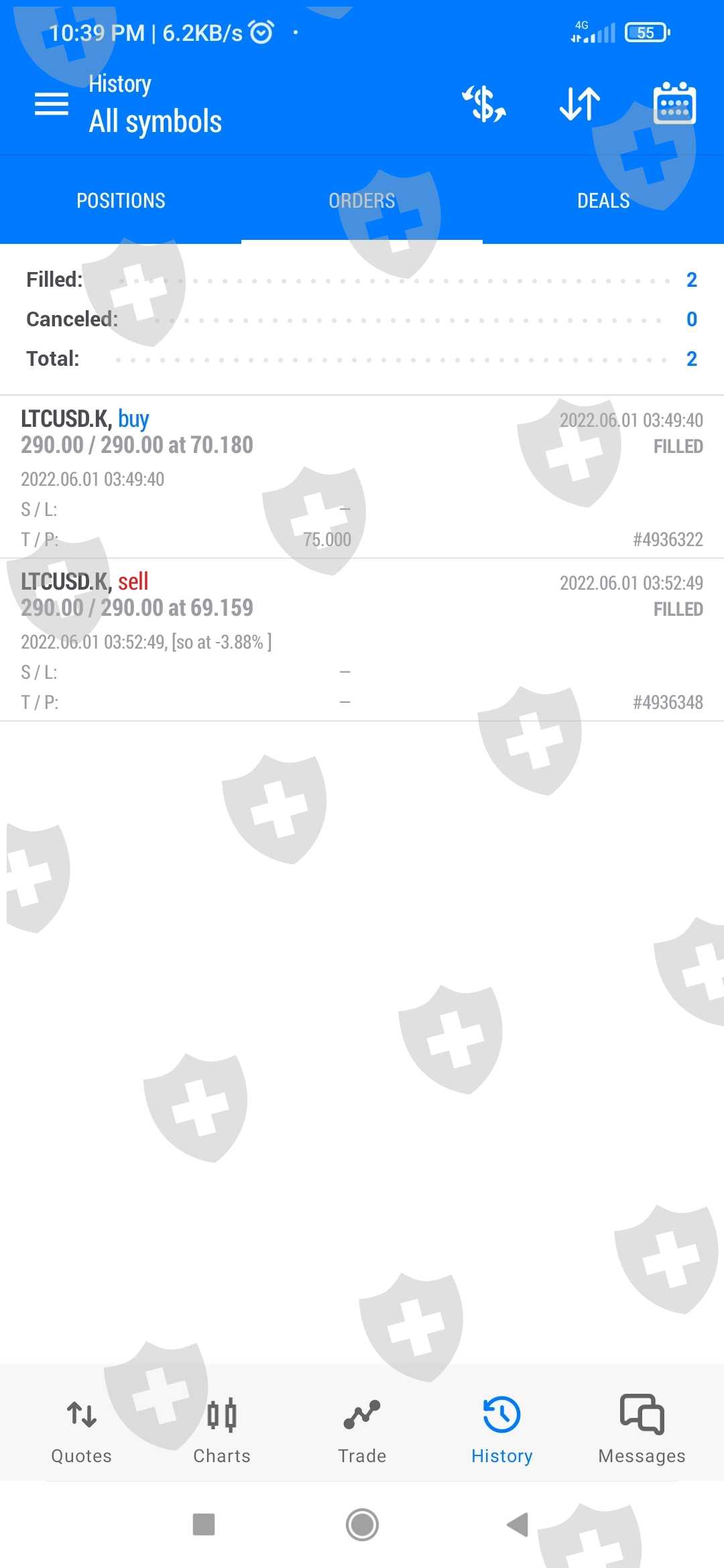Open the sort arrows option

coord(580,104)
